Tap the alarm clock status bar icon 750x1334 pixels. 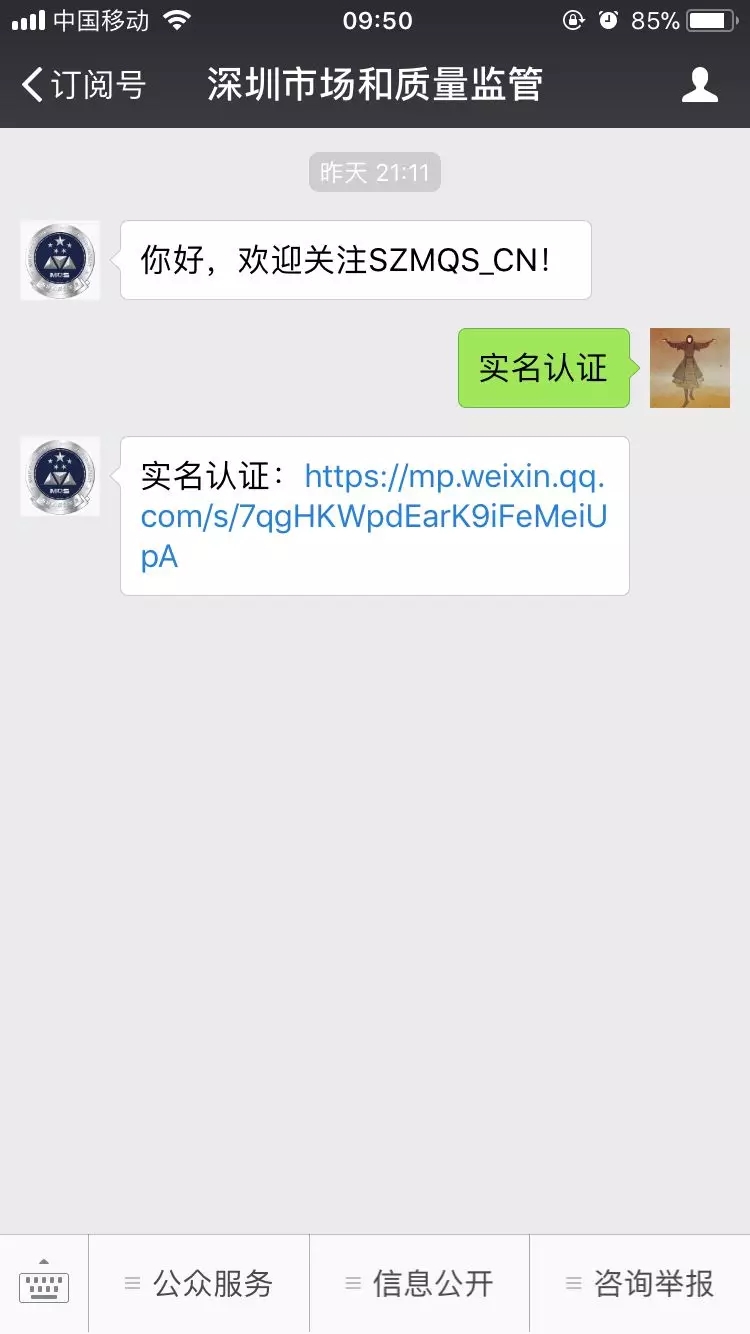[x=608, y=18]
